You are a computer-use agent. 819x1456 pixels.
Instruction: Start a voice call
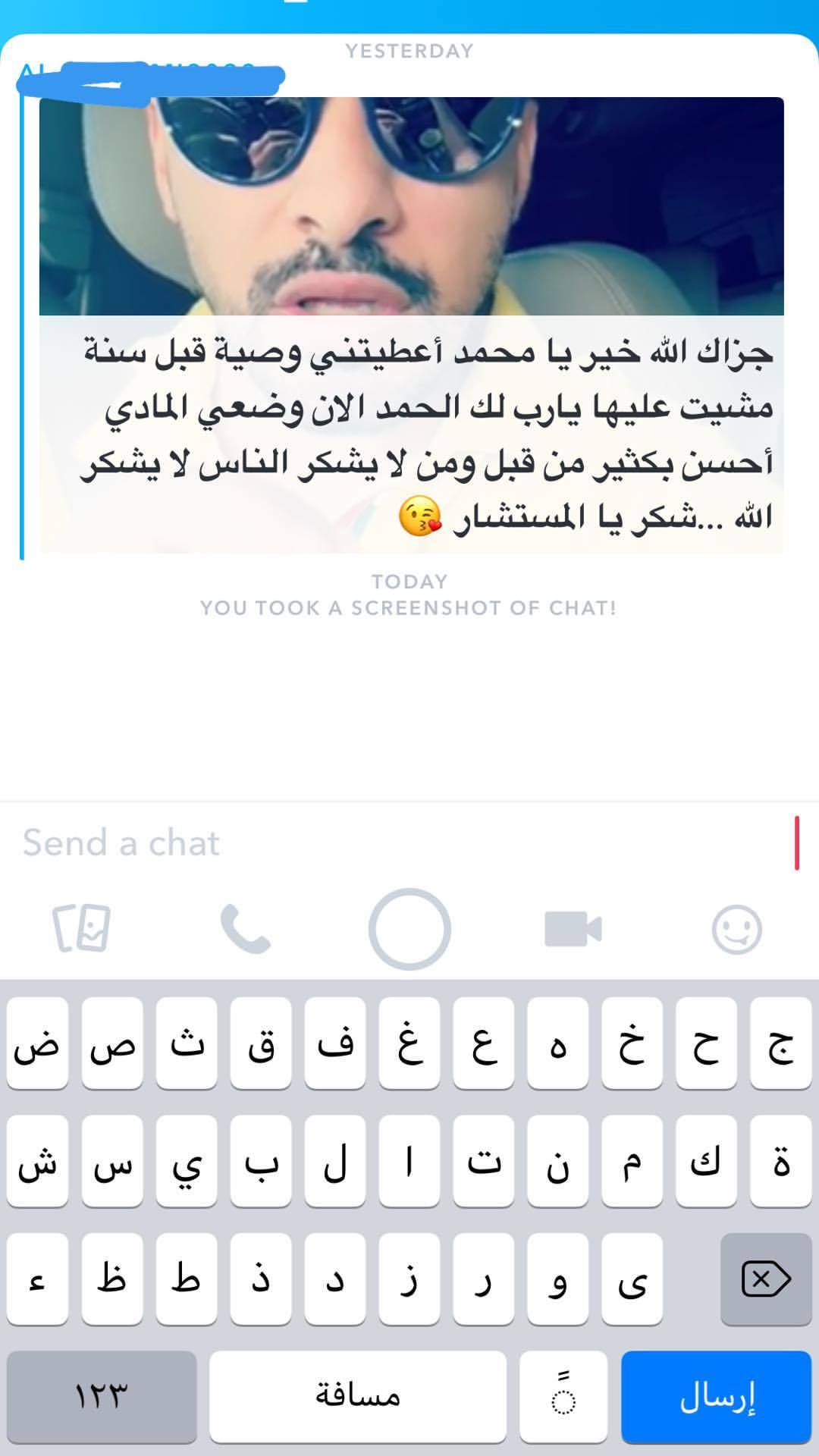coord(245,929)
